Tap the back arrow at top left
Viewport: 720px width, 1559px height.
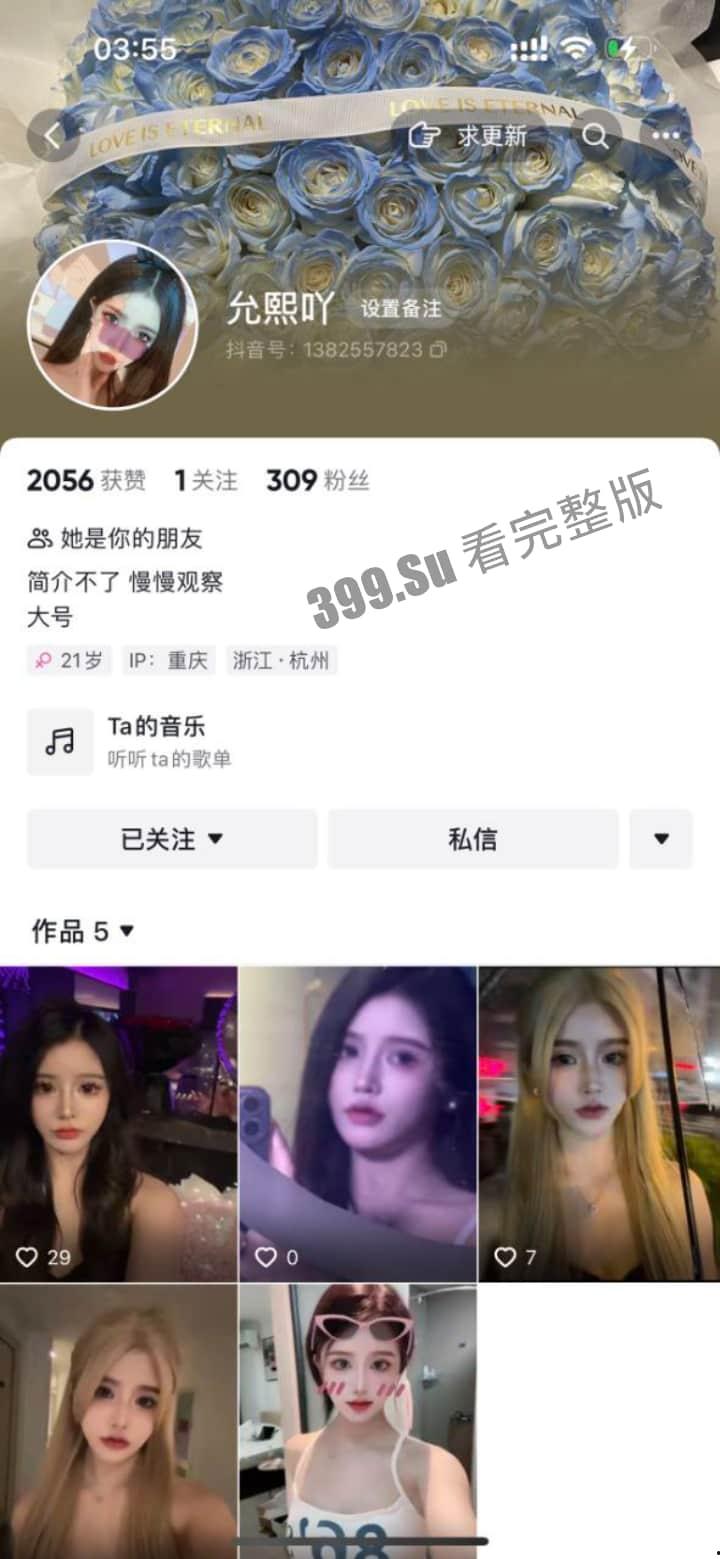pos(51,137)
